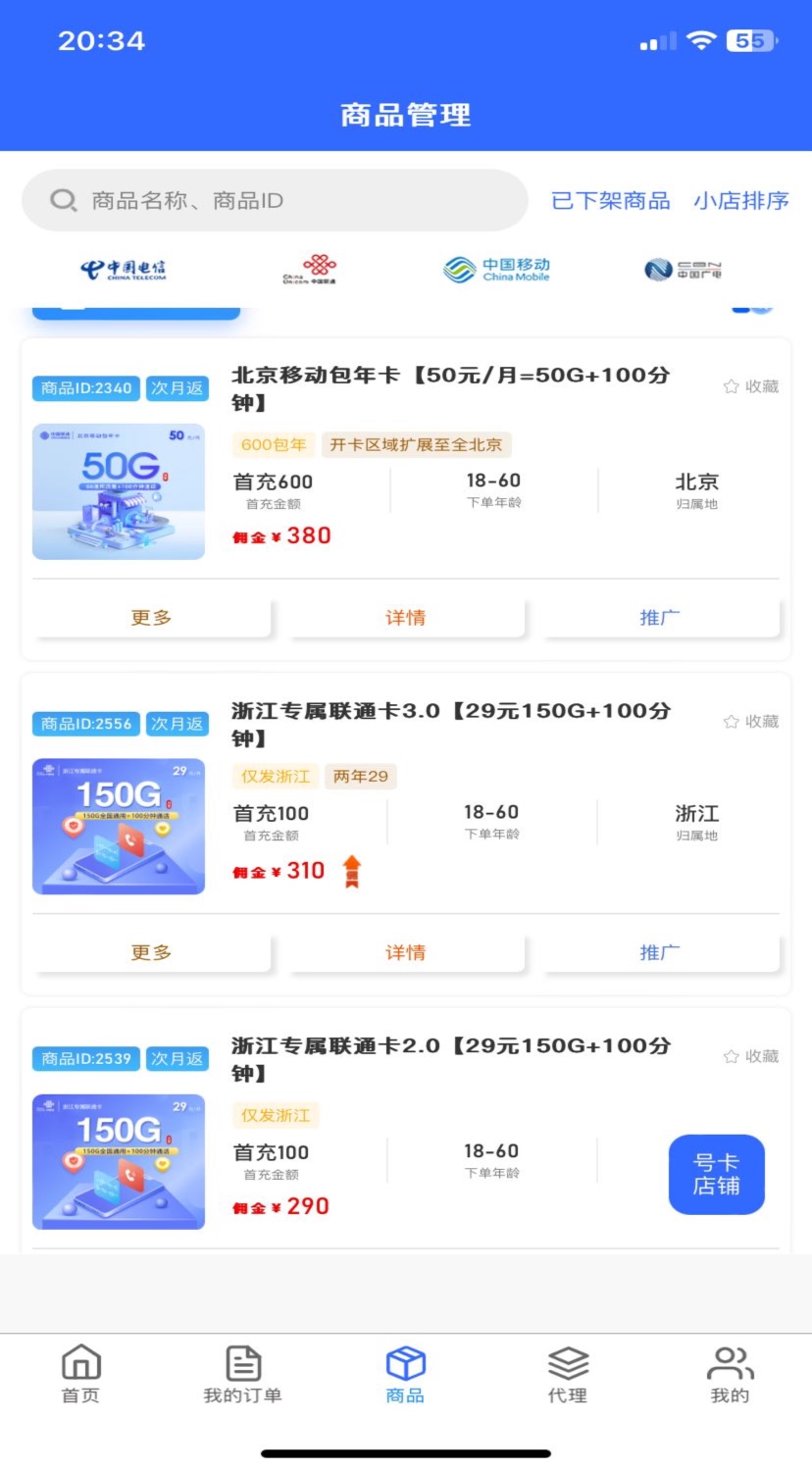Open the 首页 home tab icon
The image size is (812, 1471).
point(80,1363)
